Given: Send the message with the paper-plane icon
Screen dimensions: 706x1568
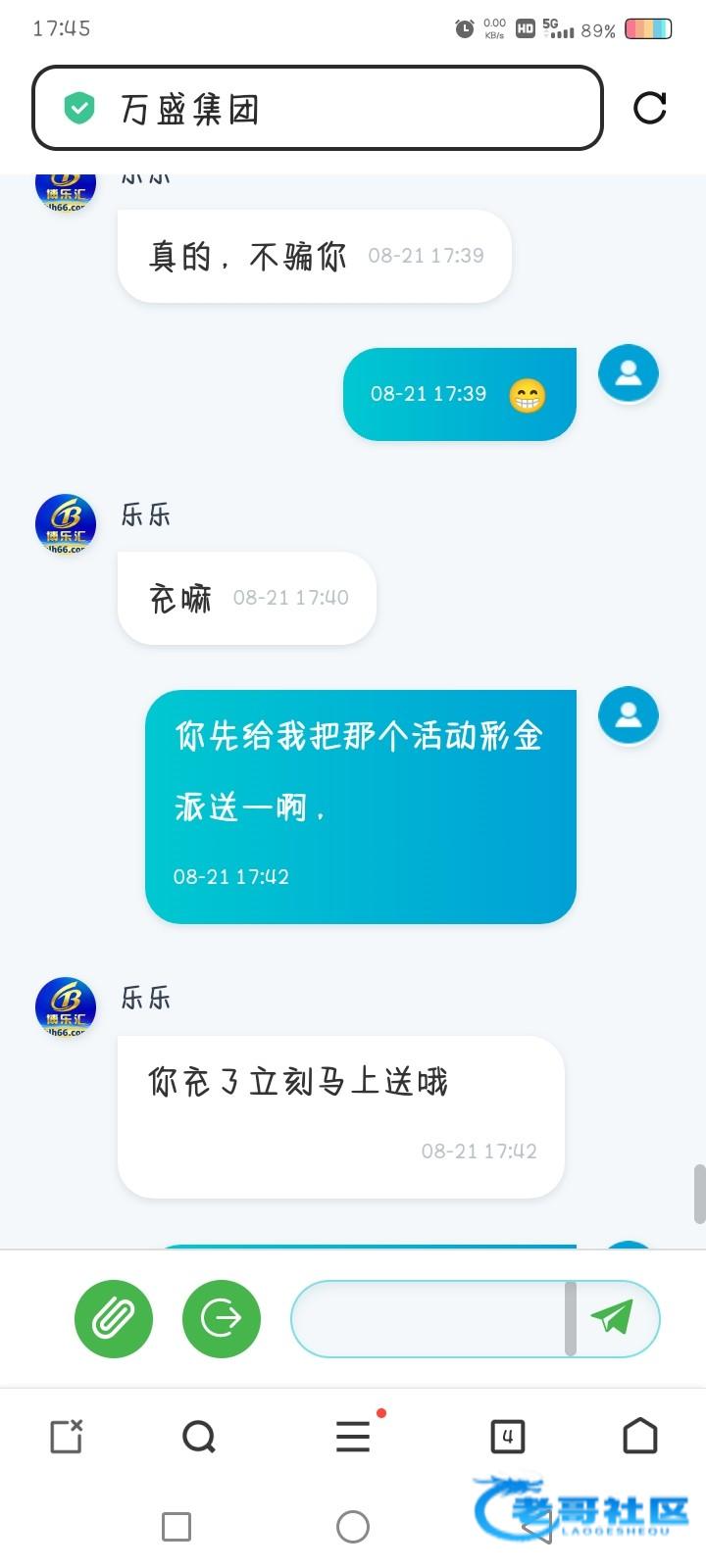Looking at the screenshot, I should coord(614,1317).
